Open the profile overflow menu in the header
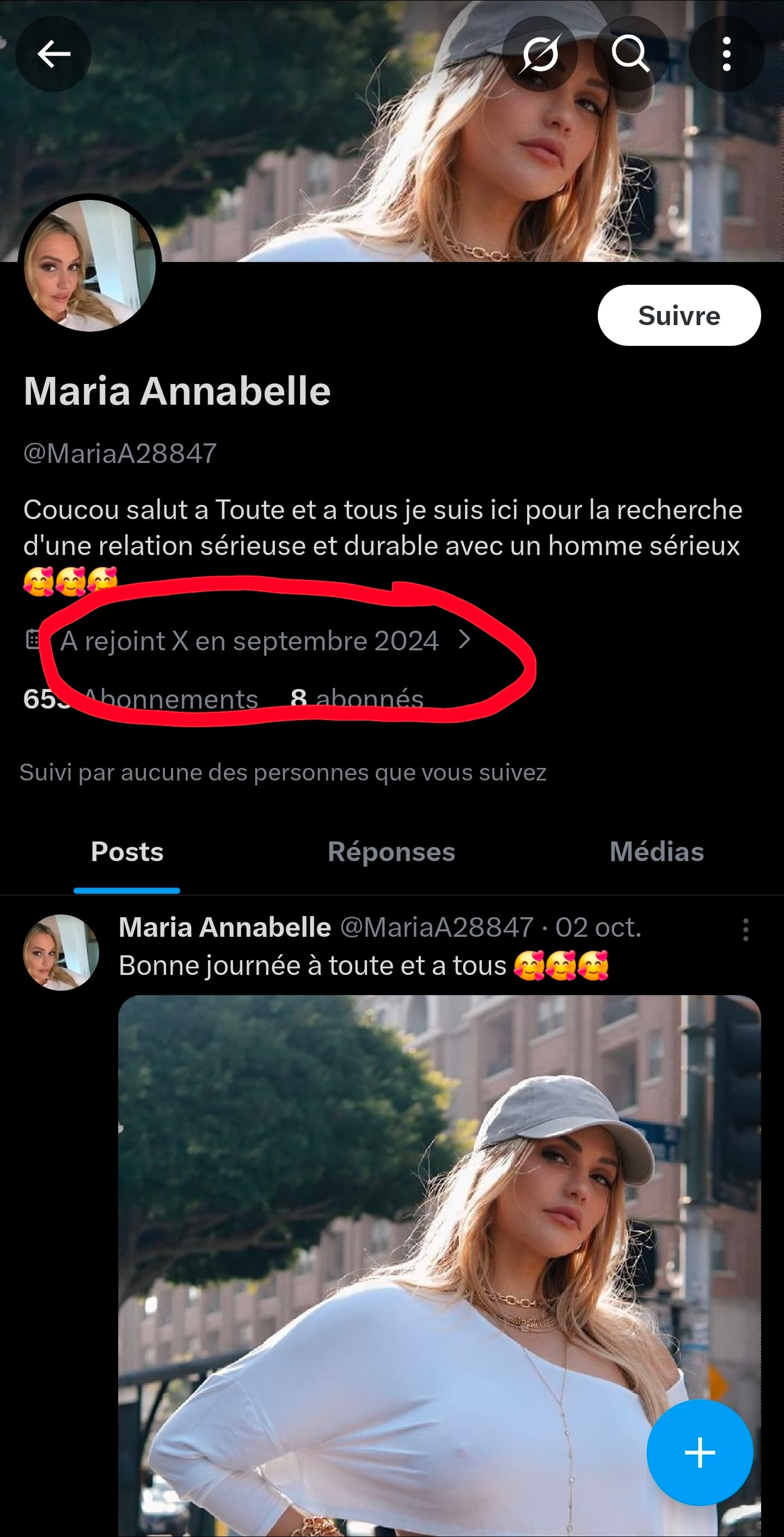This screenshot has height=1537, width=784. [x=726, y=54]
